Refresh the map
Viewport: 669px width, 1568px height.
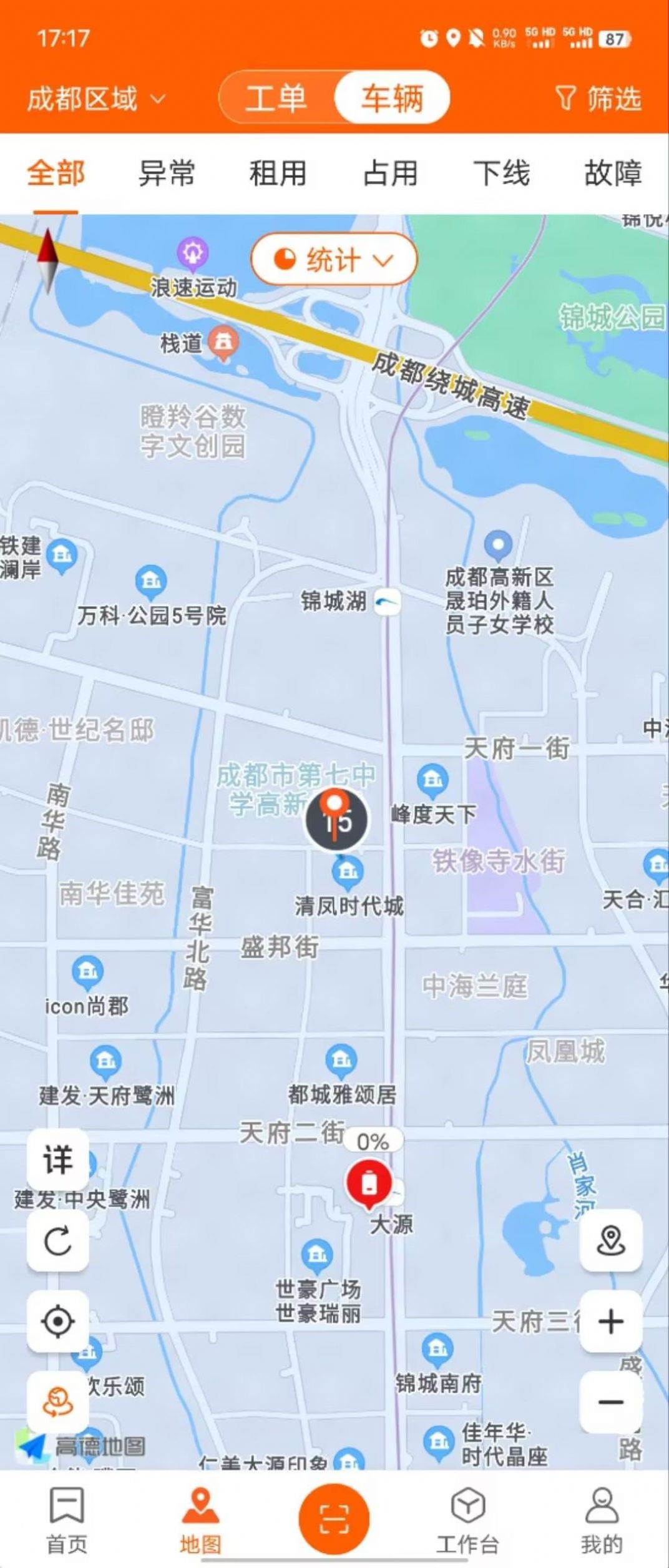57,1241
